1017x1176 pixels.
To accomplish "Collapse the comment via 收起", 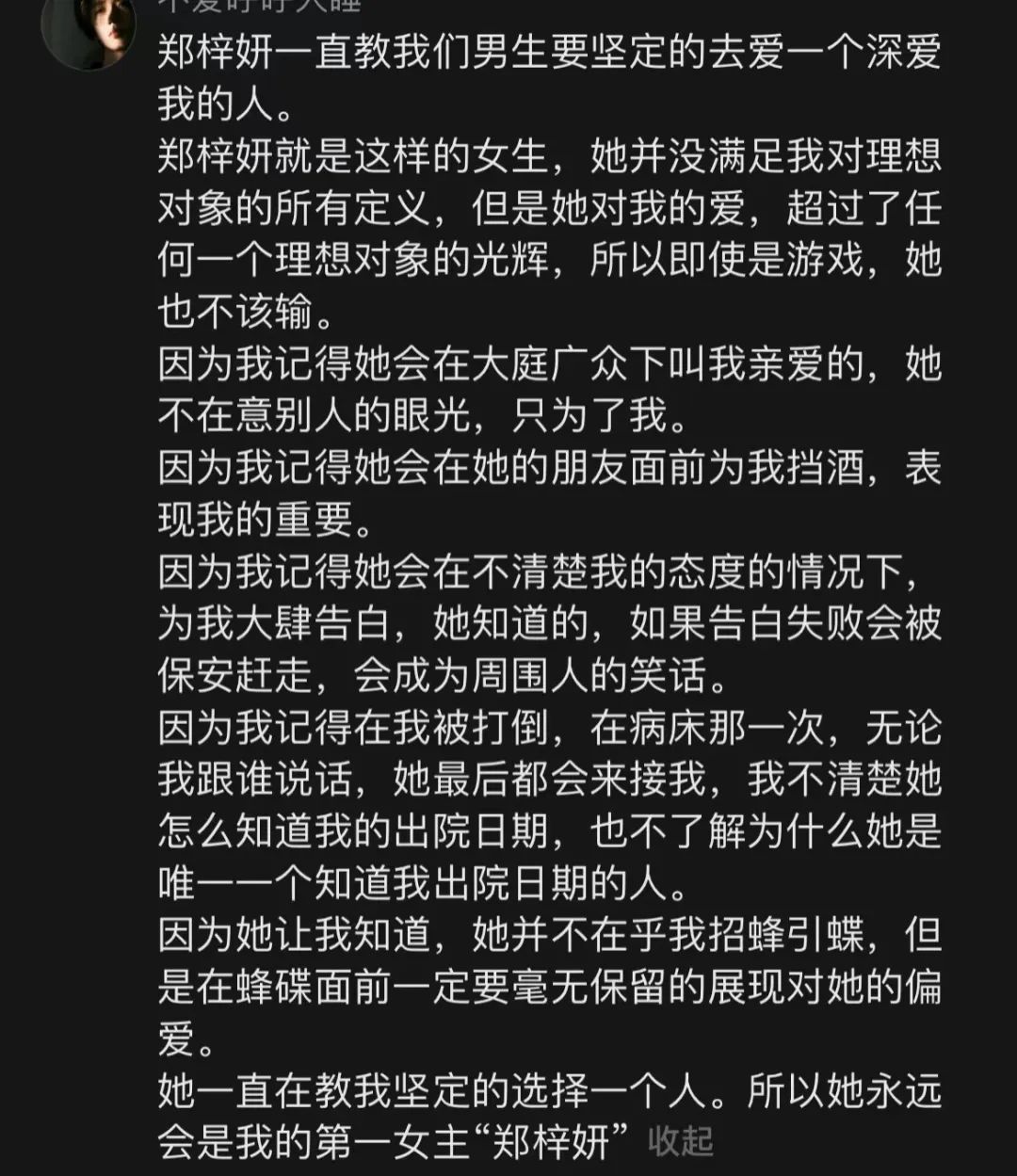I will click(x=680, y=1141).
